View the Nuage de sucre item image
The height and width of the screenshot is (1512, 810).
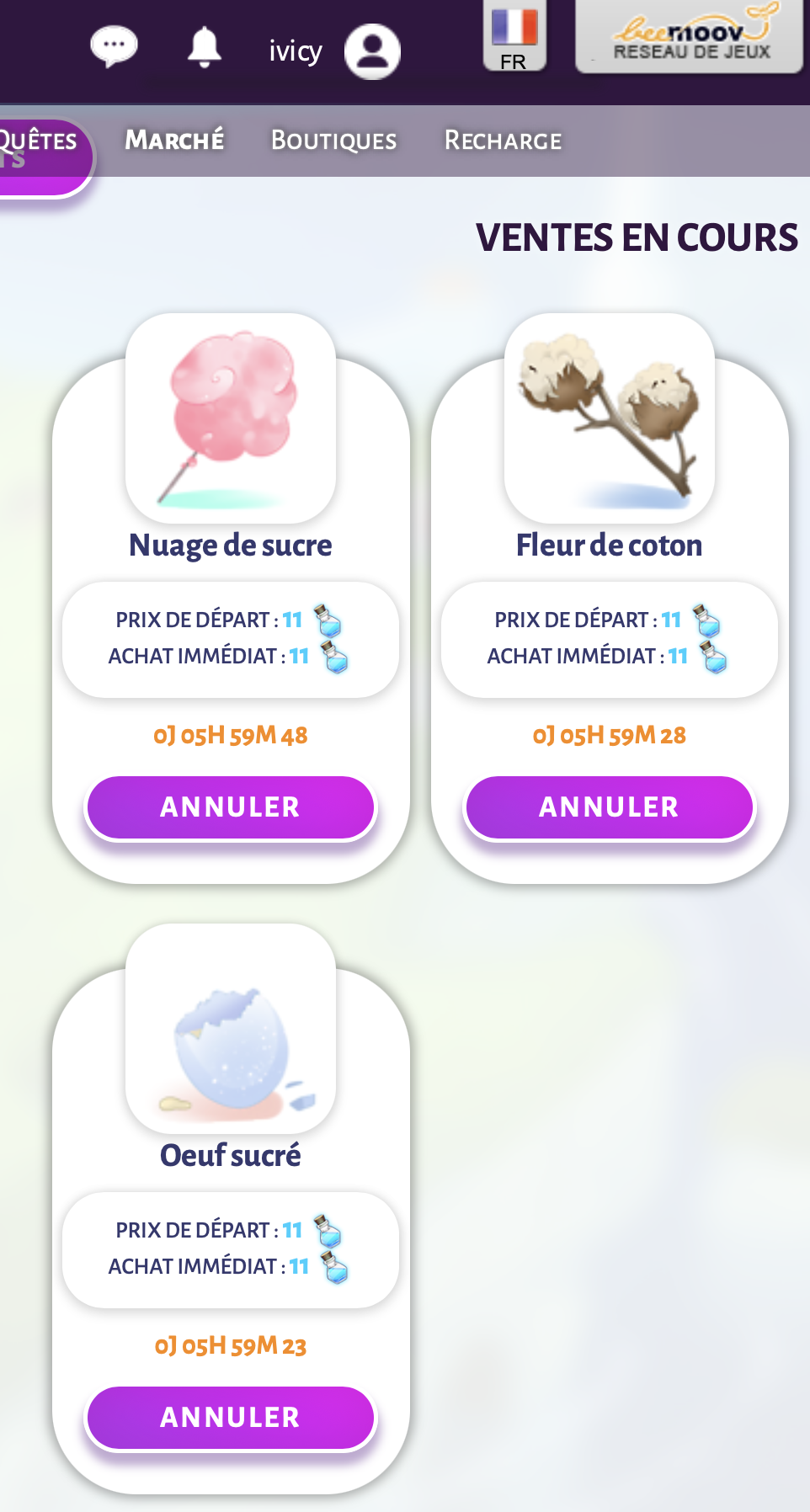231,418
